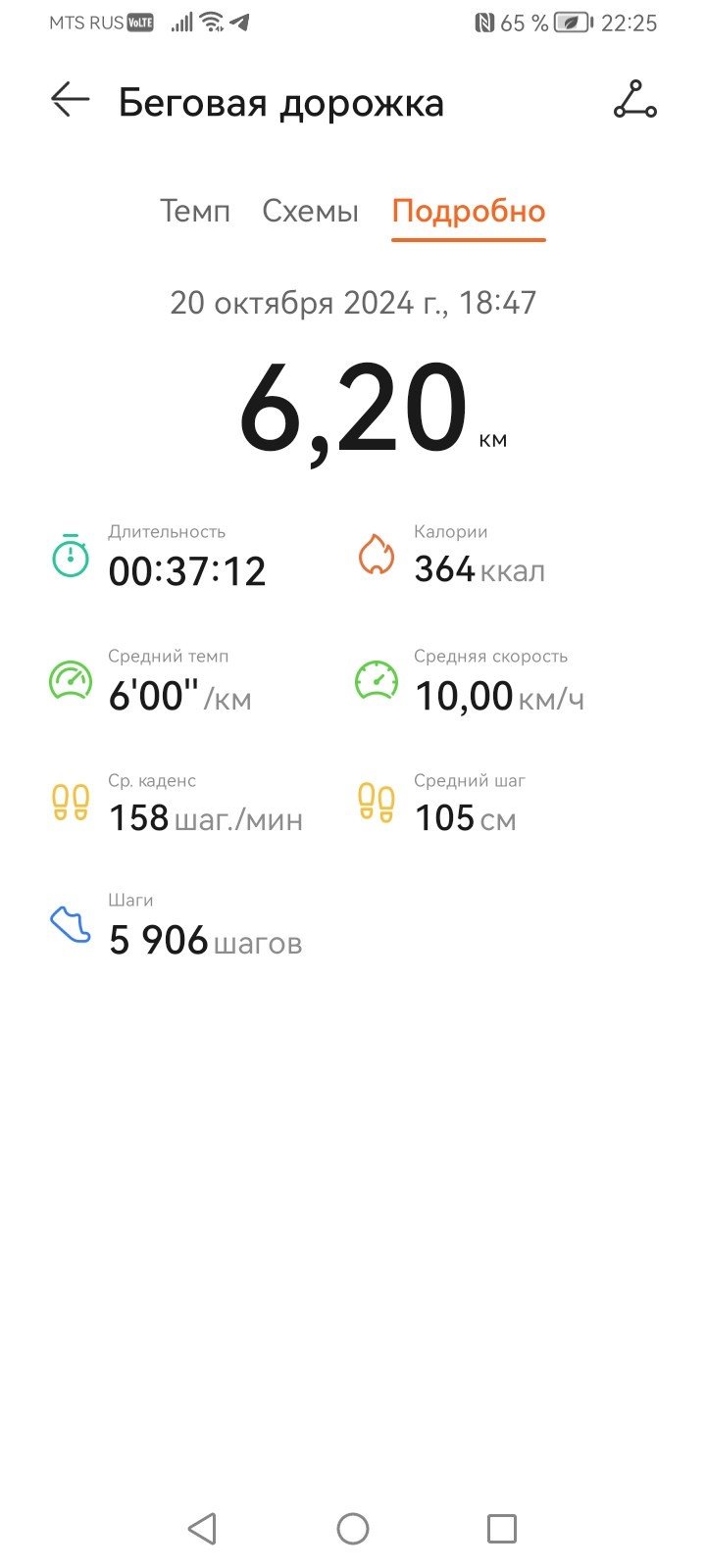Open recent apps from navigation bar

(502, 1528)
